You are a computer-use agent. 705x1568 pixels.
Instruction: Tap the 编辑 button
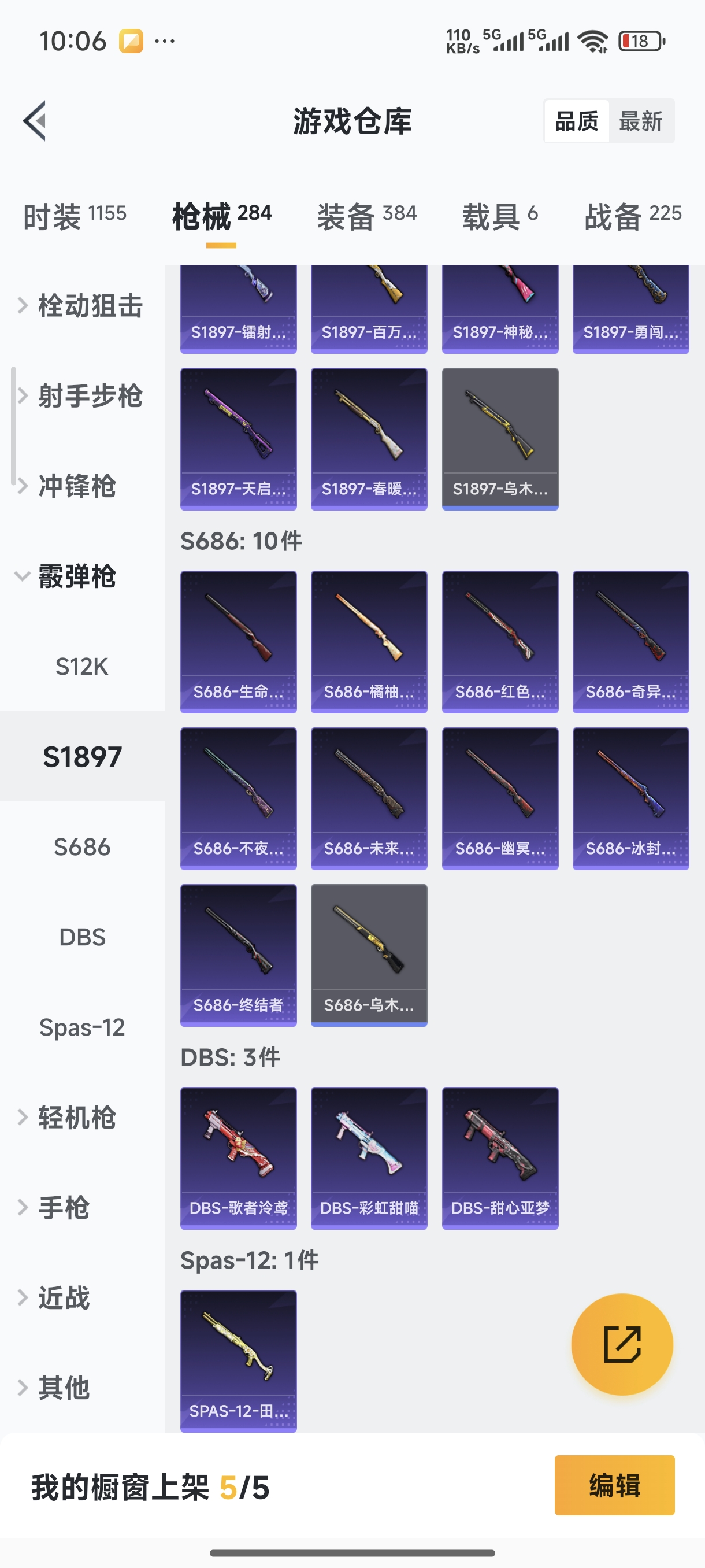[614, 1485]
